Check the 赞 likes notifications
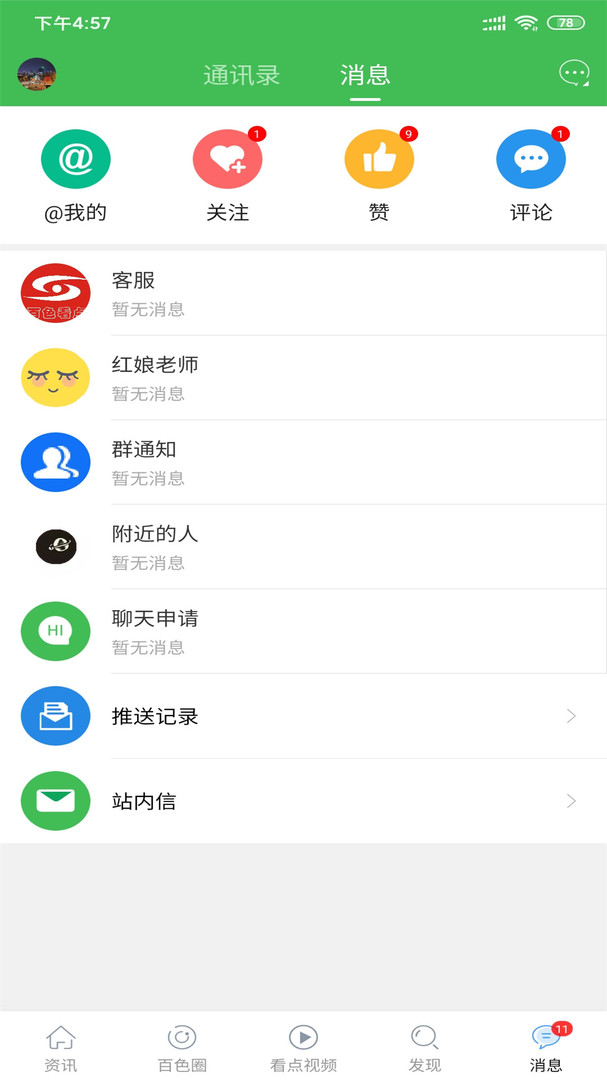The height and width of the screenshot is (1080, 607). pyautogui.click(x=380, y=177)
